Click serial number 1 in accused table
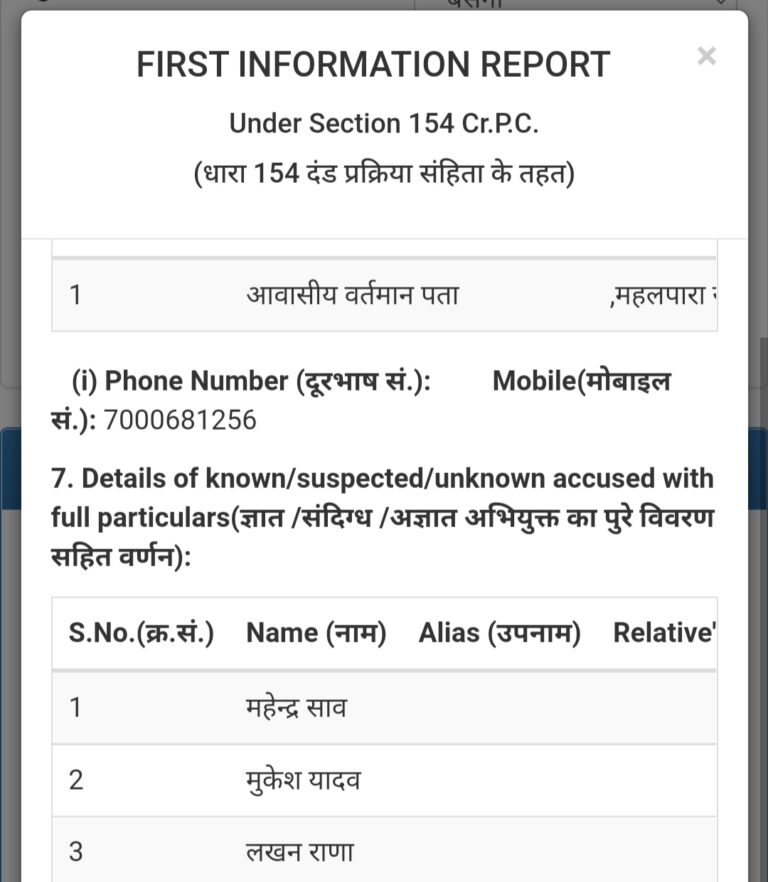The width and height of the screenshot is (768, 882). [76, 707]
